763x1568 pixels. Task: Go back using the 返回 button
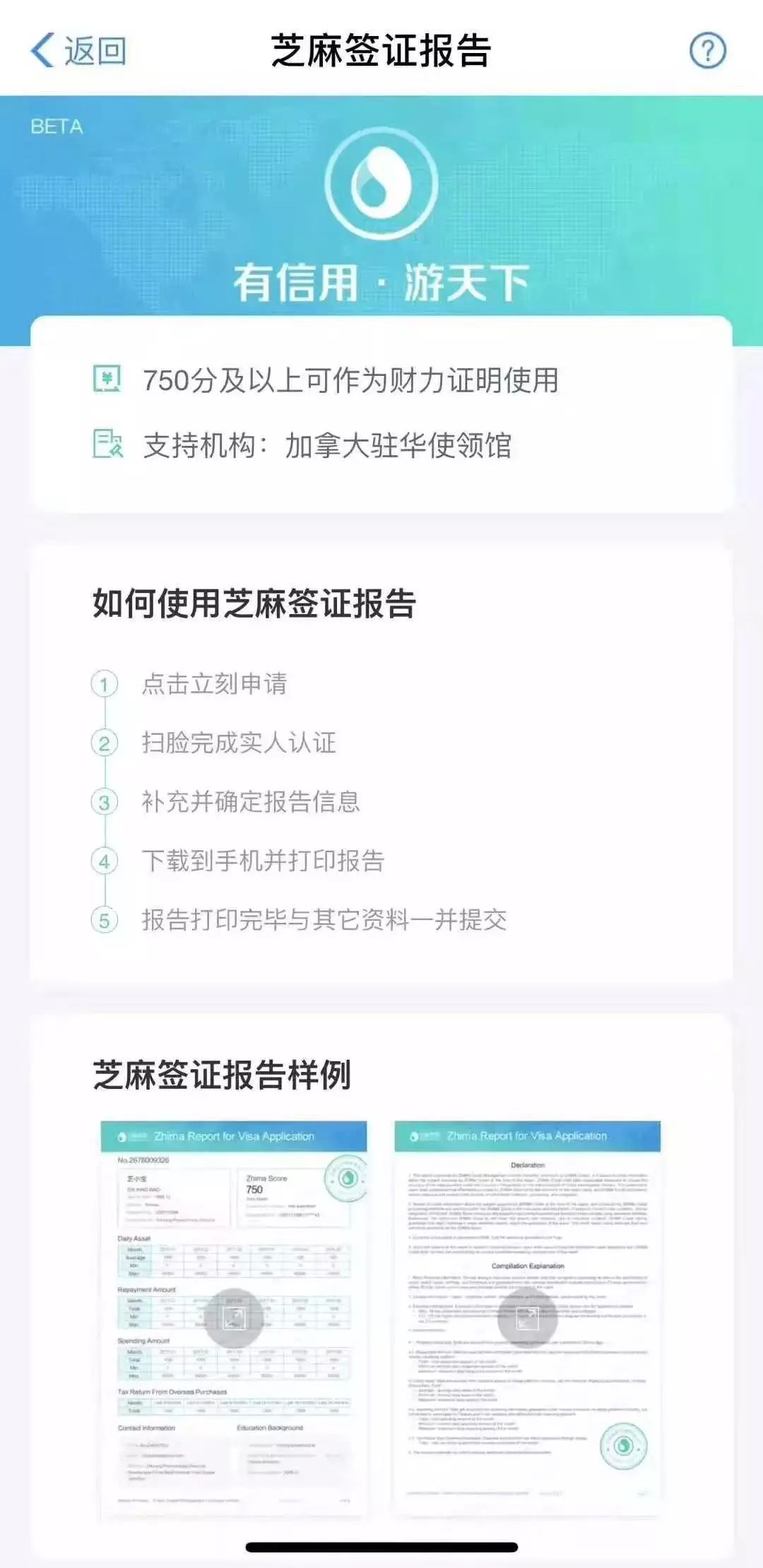point(79,51)
